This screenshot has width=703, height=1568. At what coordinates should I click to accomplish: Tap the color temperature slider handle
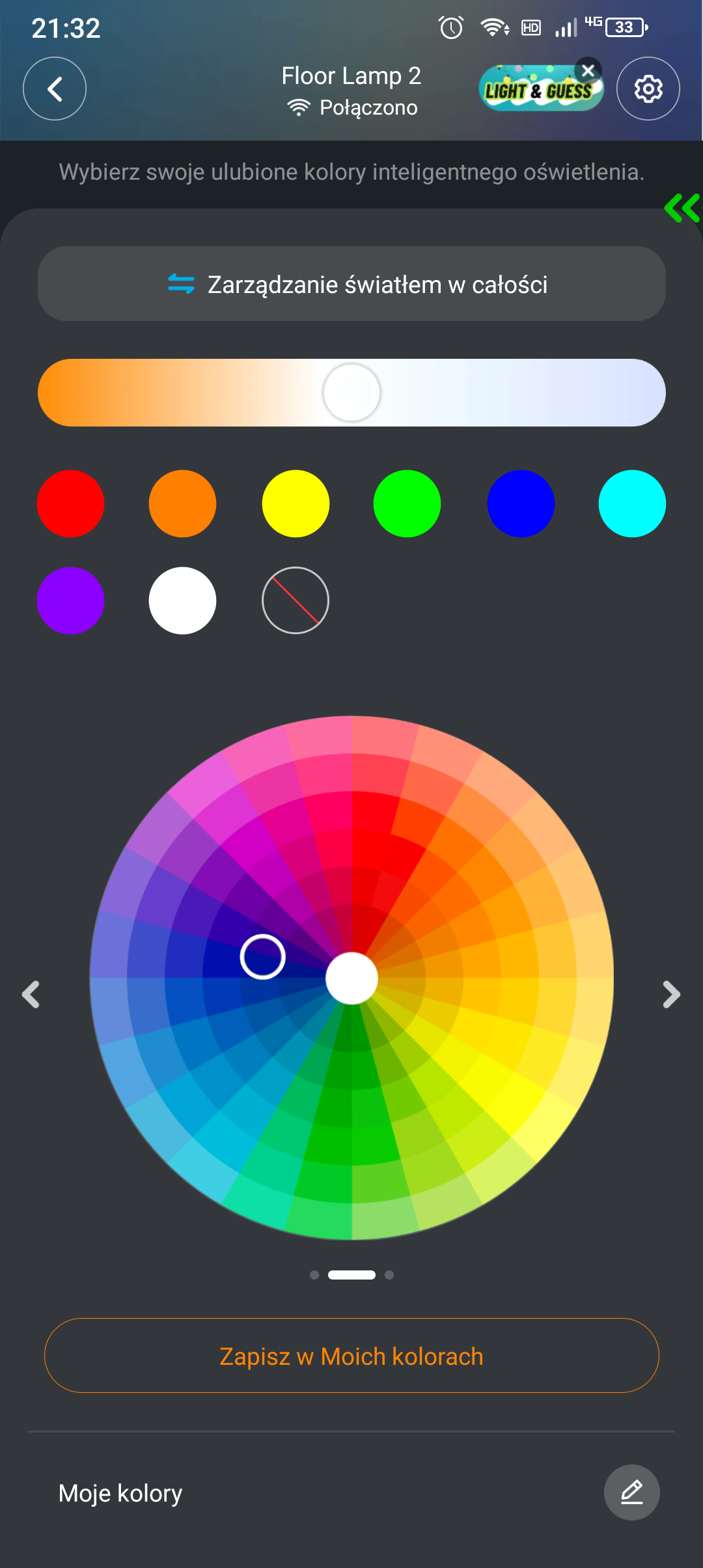[x=351, y=393]
